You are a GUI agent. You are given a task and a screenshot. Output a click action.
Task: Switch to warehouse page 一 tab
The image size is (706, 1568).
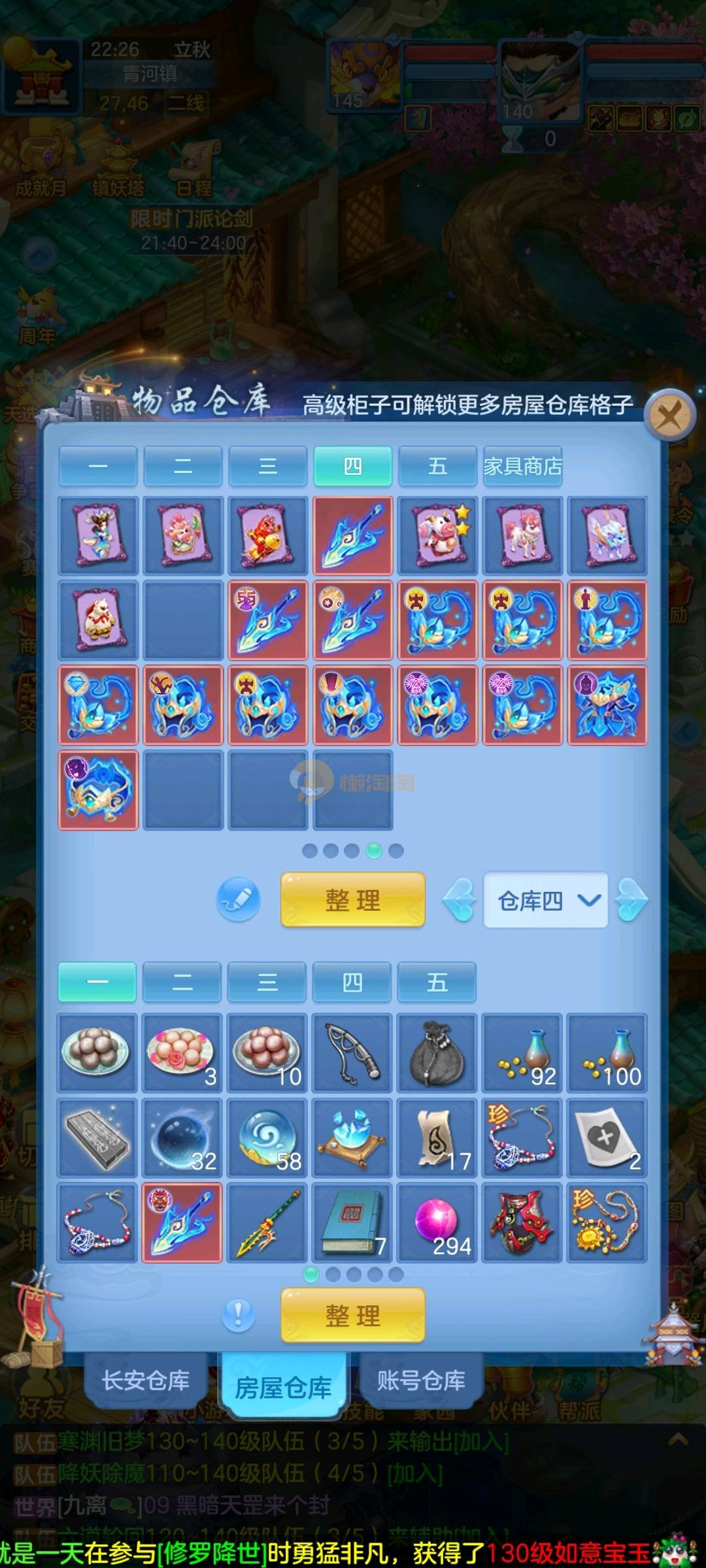[98, 466]
